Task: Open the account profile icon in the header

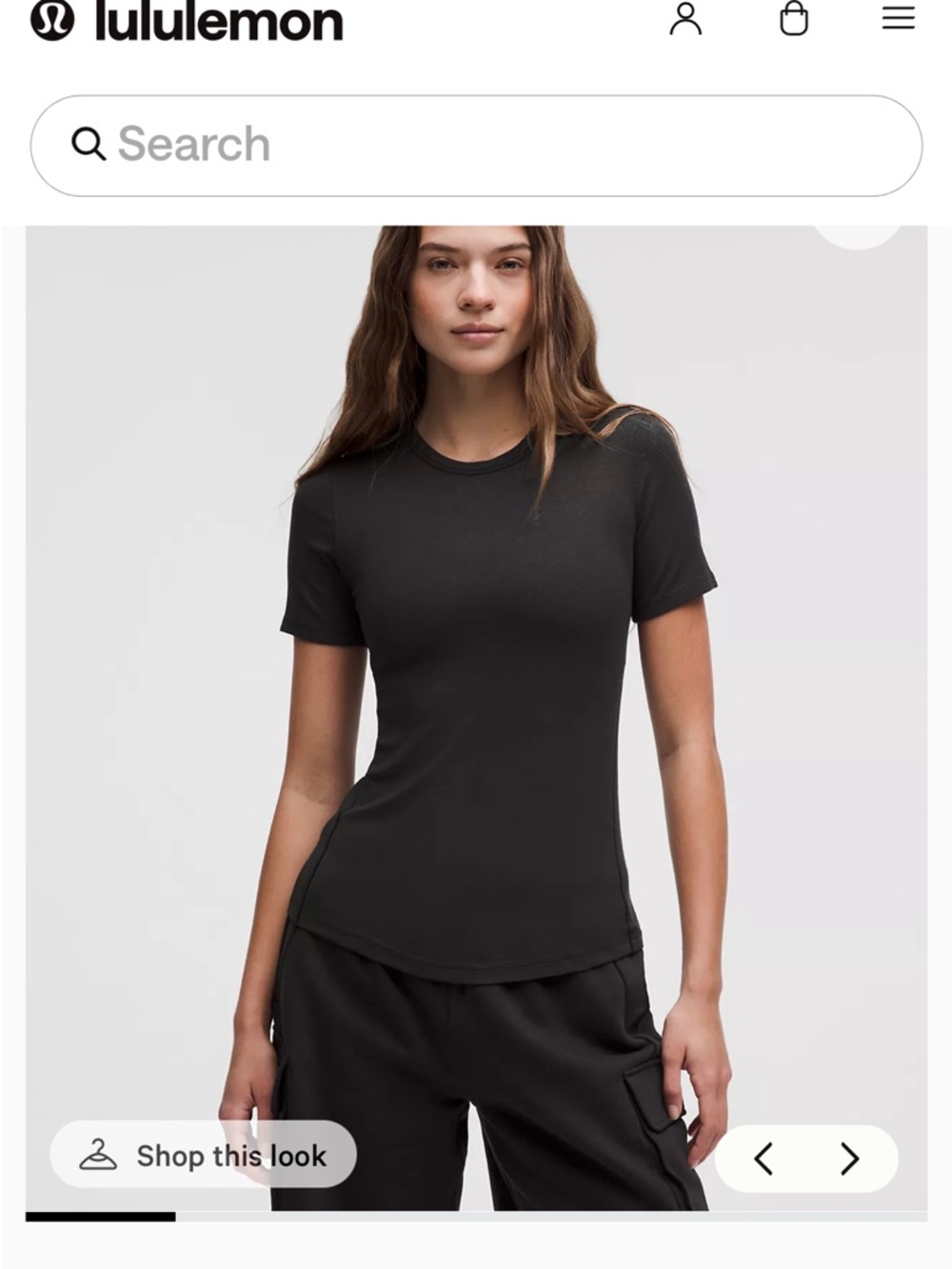Action: [x=687, y=20]
